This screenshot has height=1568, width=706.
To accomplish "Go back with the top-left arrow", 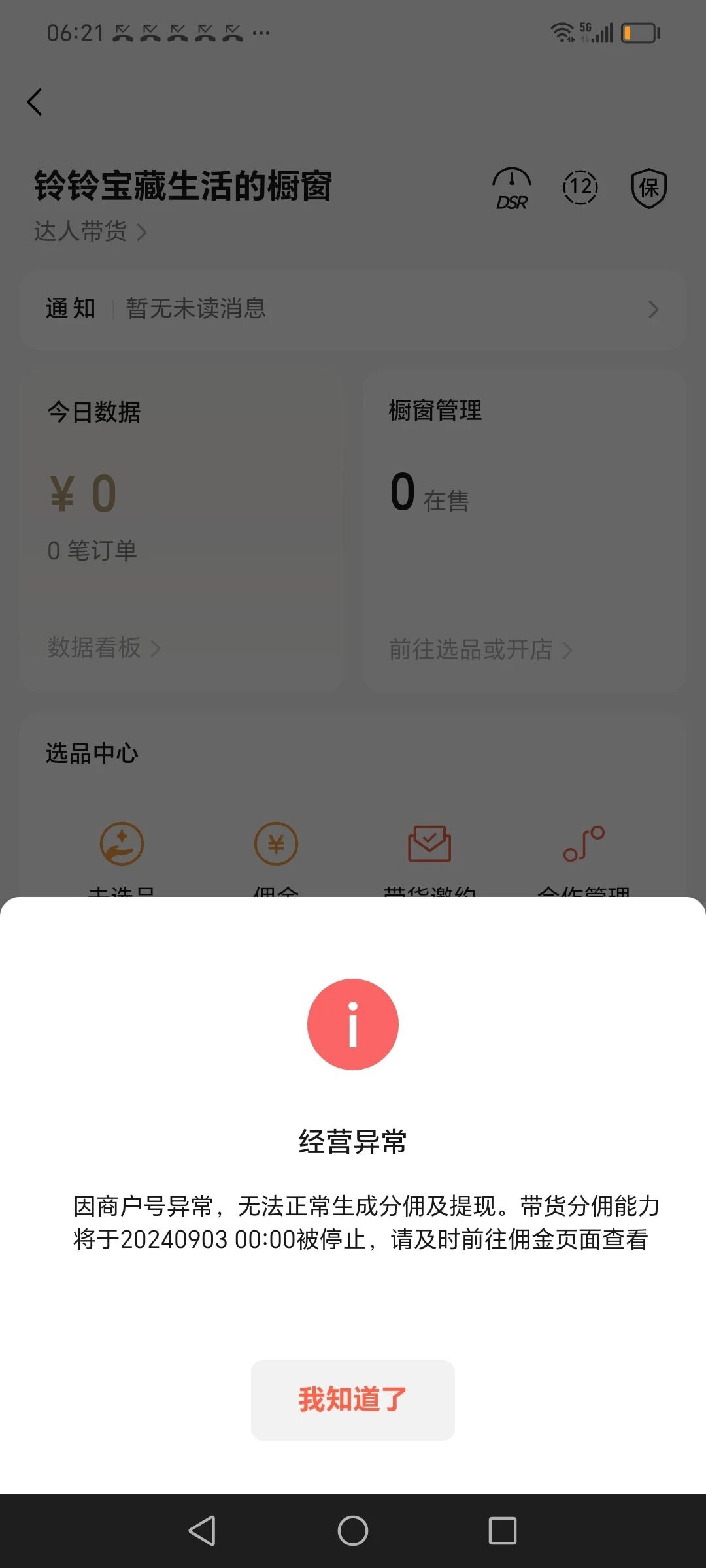I will [x=35, y=102].
